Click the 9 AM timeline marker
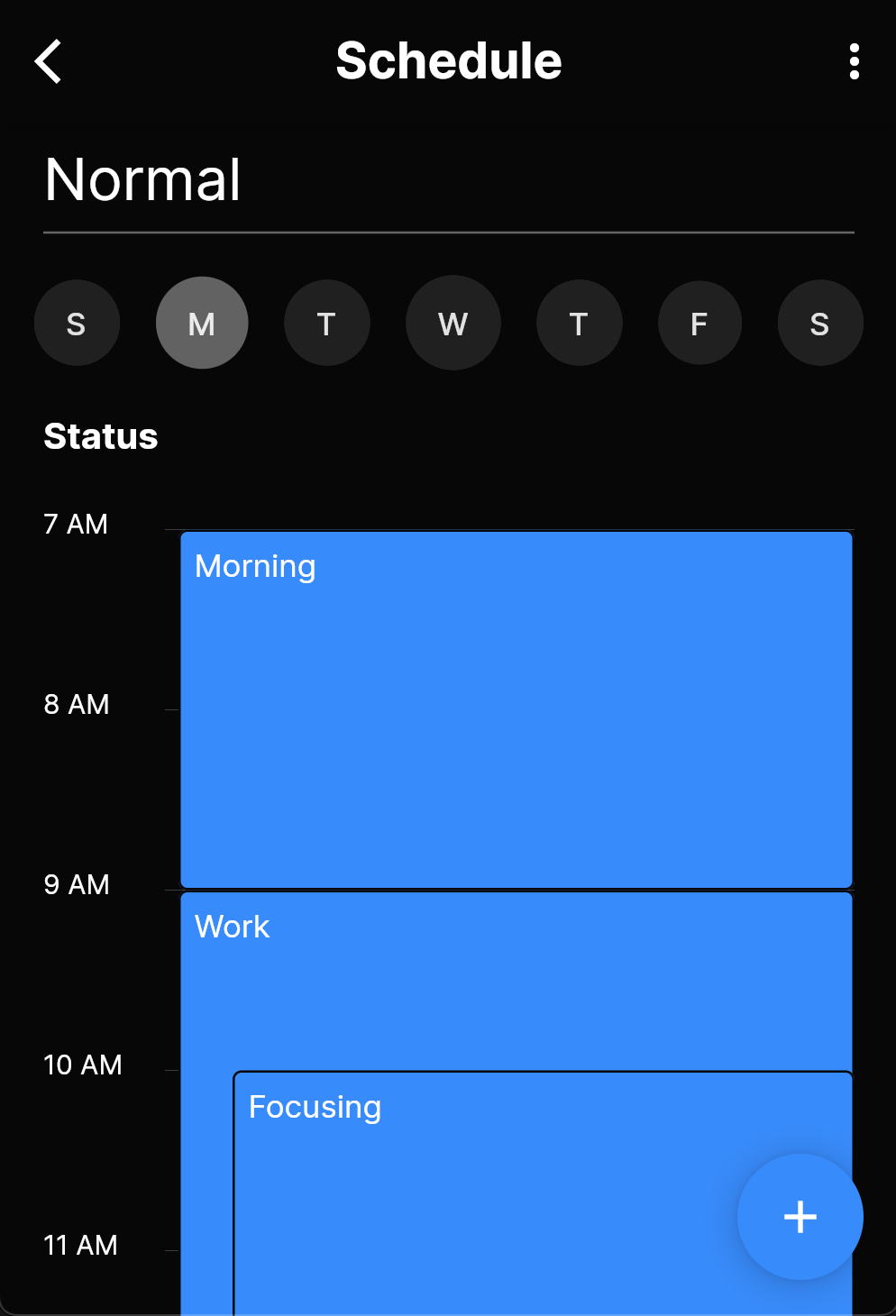 click(x=77, y=884)
